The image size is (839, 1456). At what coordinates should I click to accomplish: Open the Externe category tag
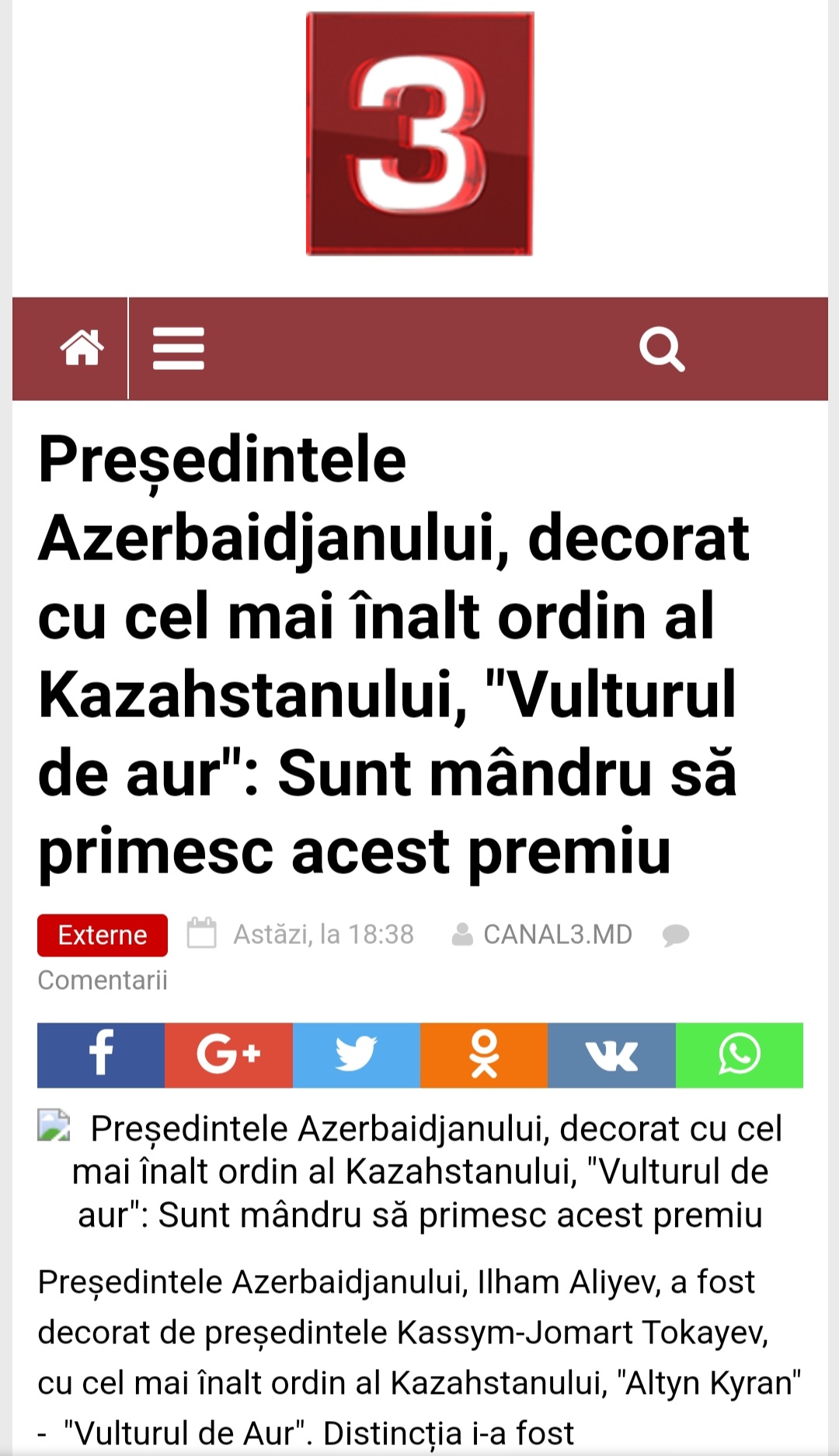(x=103, y=935)
